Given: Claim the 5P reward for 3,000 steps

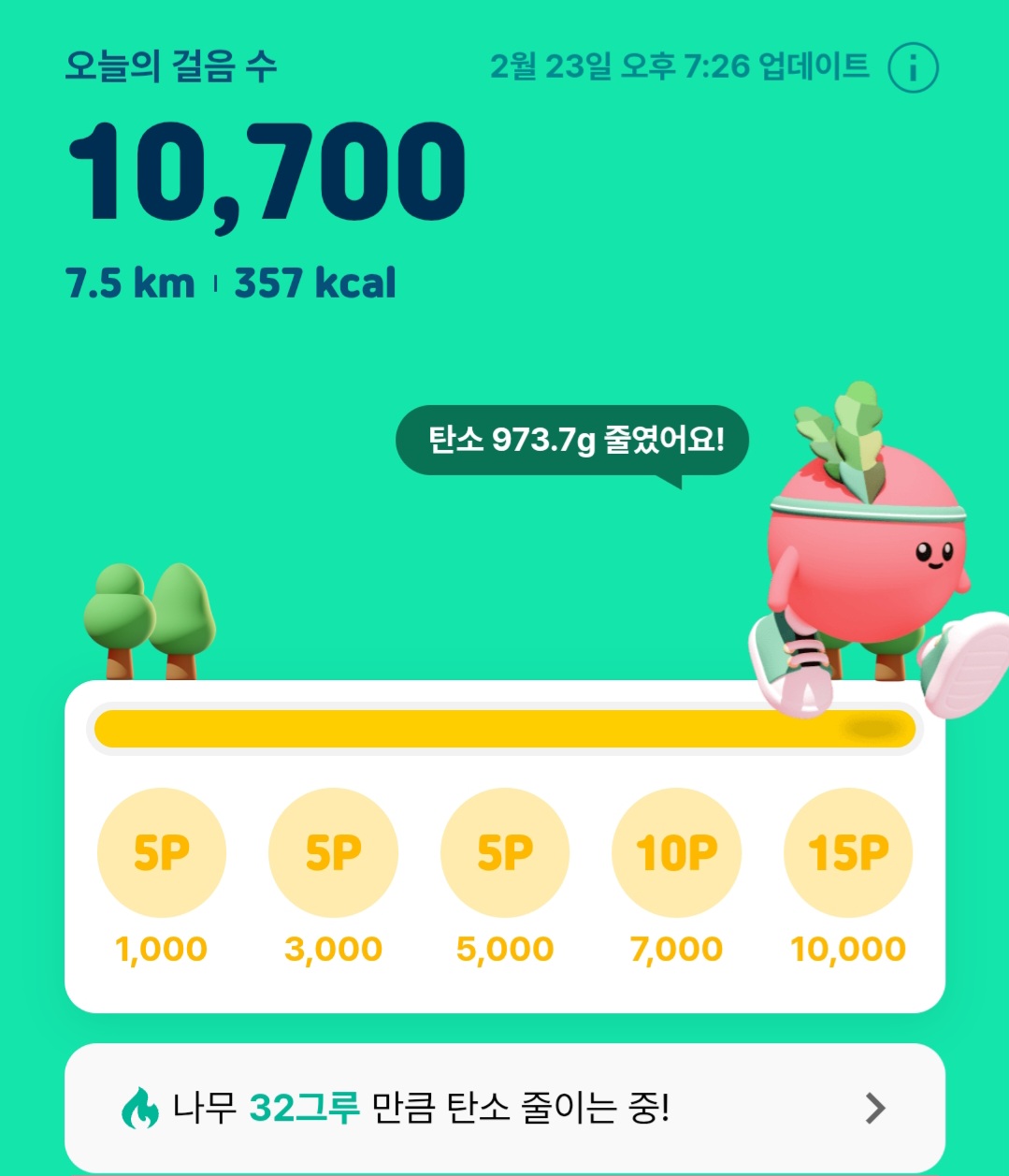Looking at the screenshot, I should coord(333,852).
